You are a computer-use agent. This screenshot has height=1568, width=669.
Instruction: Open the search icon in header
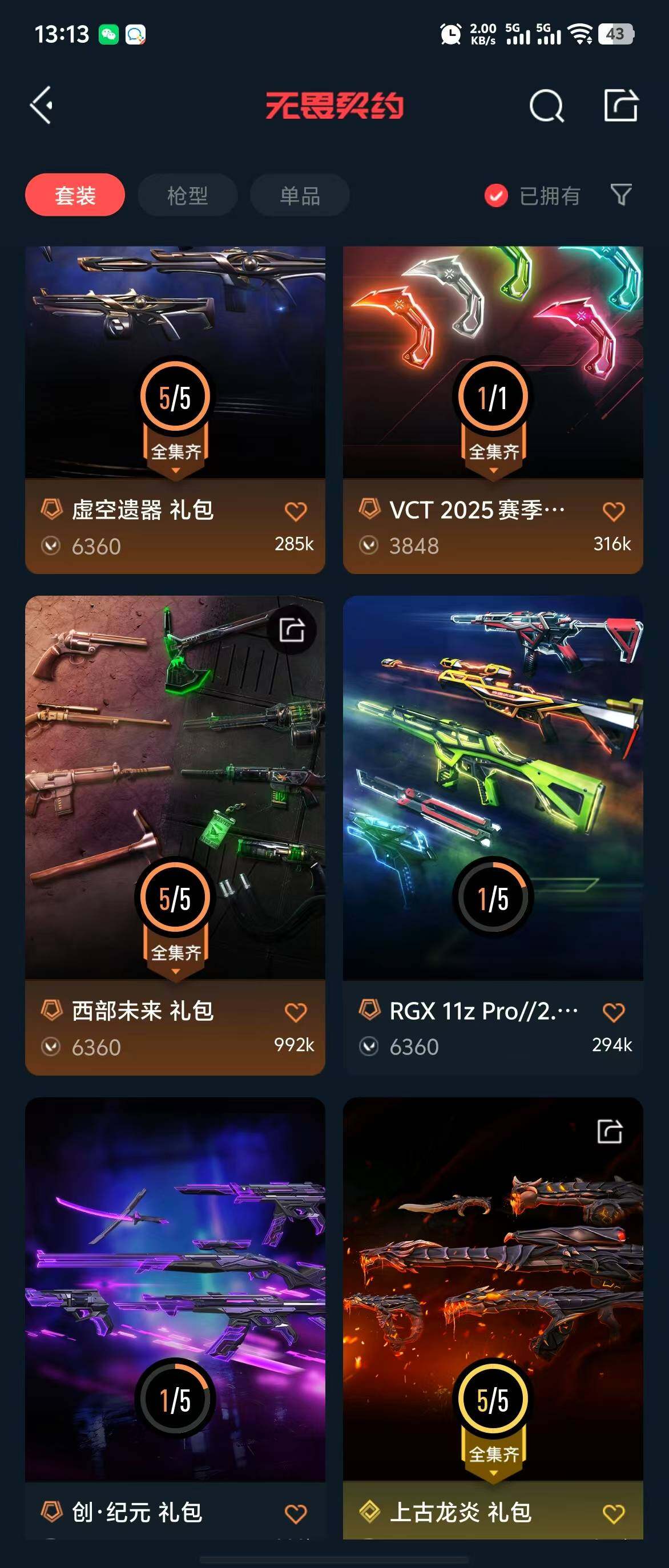546,107
